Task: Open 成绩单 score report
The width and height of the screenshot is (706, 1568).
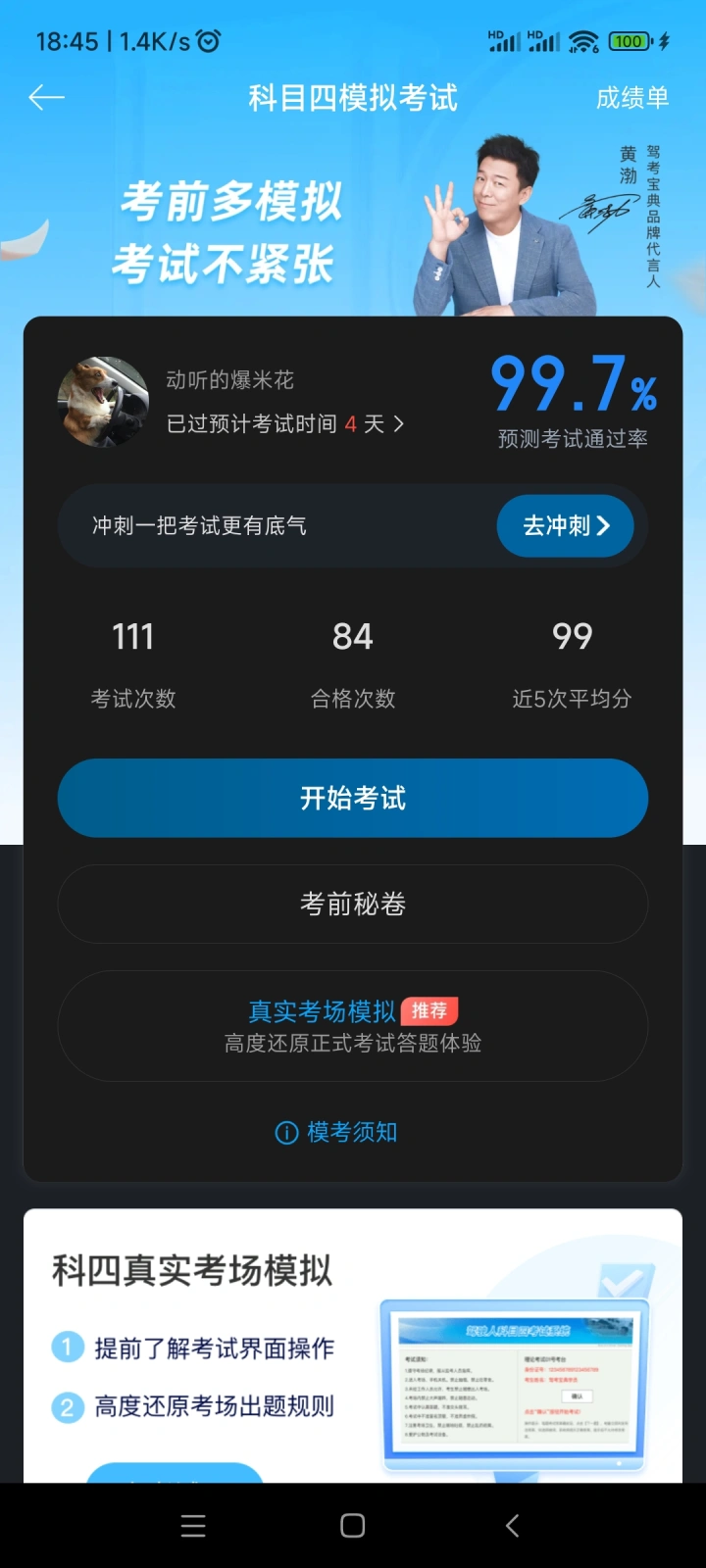Action: pos(631,98)
